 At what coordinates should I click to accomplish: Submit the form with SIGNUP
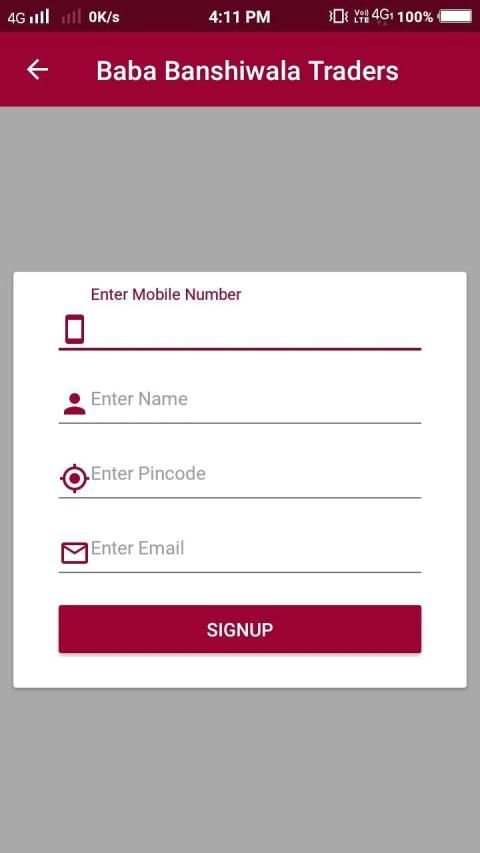coord(239,629)
